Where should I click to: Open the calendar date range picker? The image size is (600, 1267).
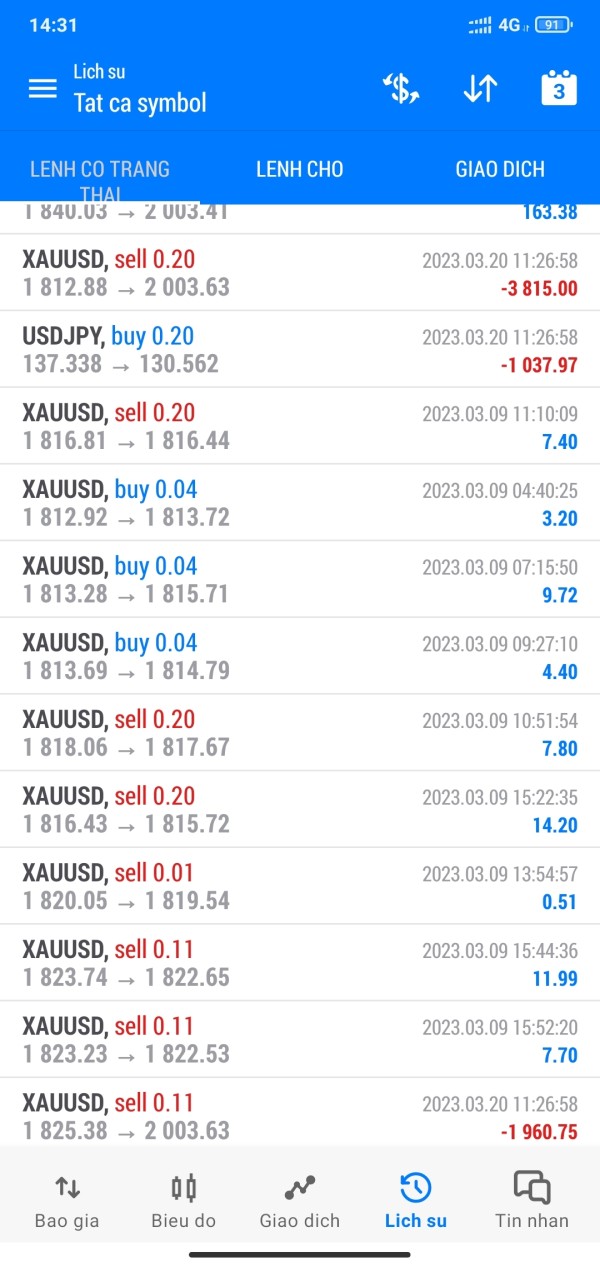point(559,89)
